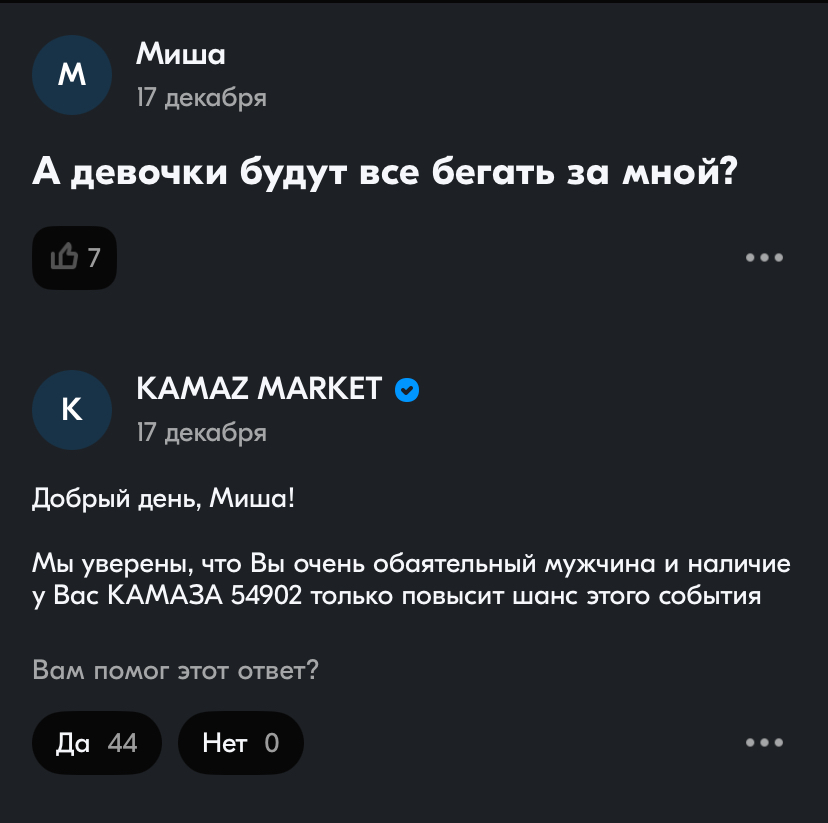Select Нет for the KAMAZ MARKET answer
The height and width of the screenshot is (823, 828).
(x=240, y=743)
